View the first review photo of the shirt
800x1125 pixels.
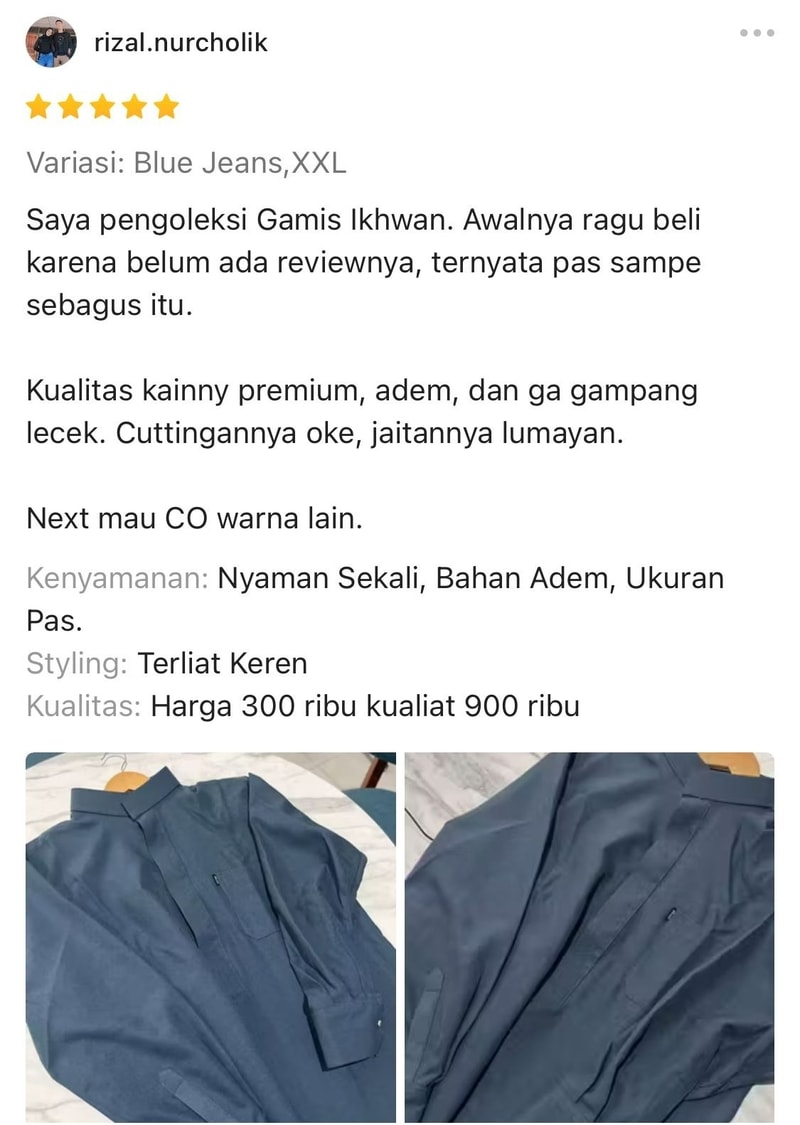click(x=210, y=937)
